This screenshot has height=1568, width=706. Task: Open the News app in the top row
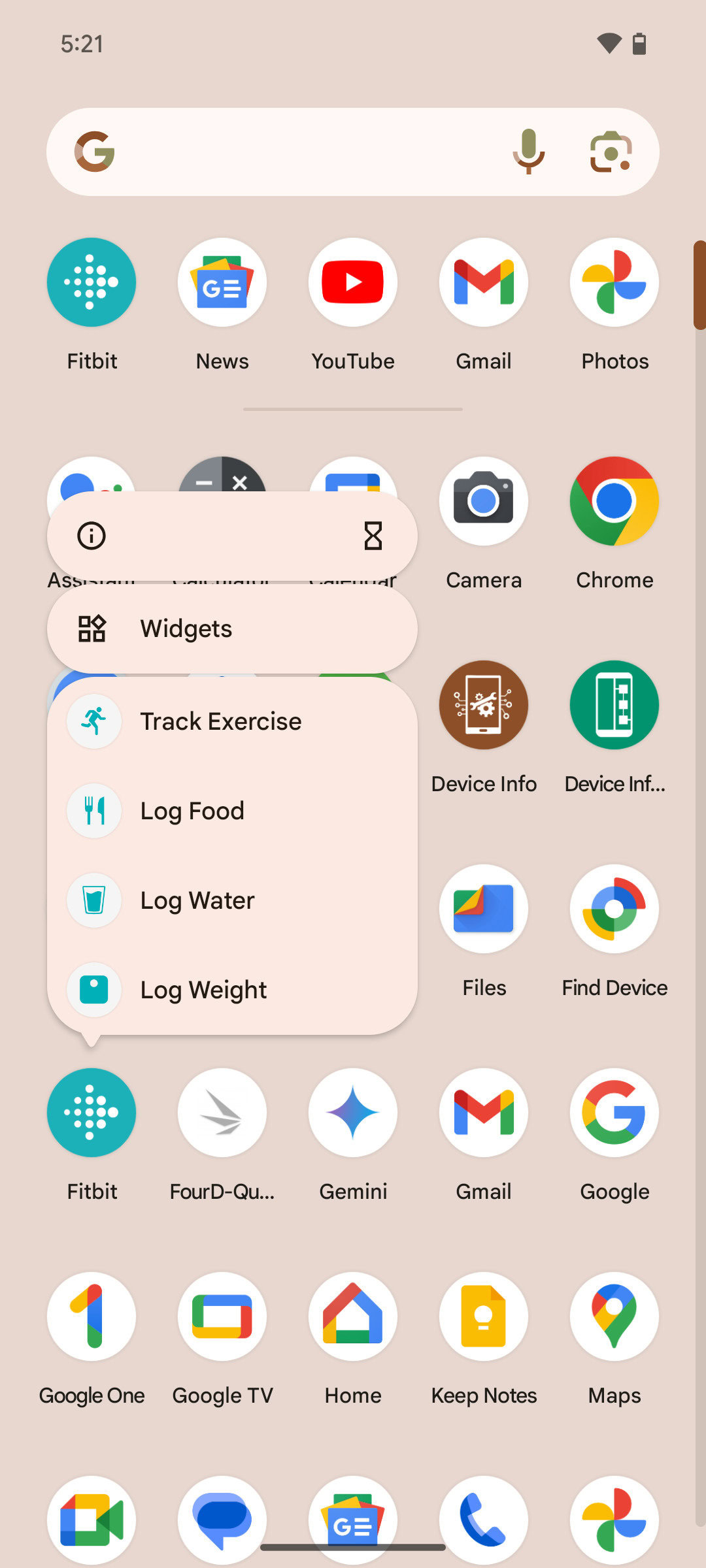pyautogui.click(x=222, y=283)
